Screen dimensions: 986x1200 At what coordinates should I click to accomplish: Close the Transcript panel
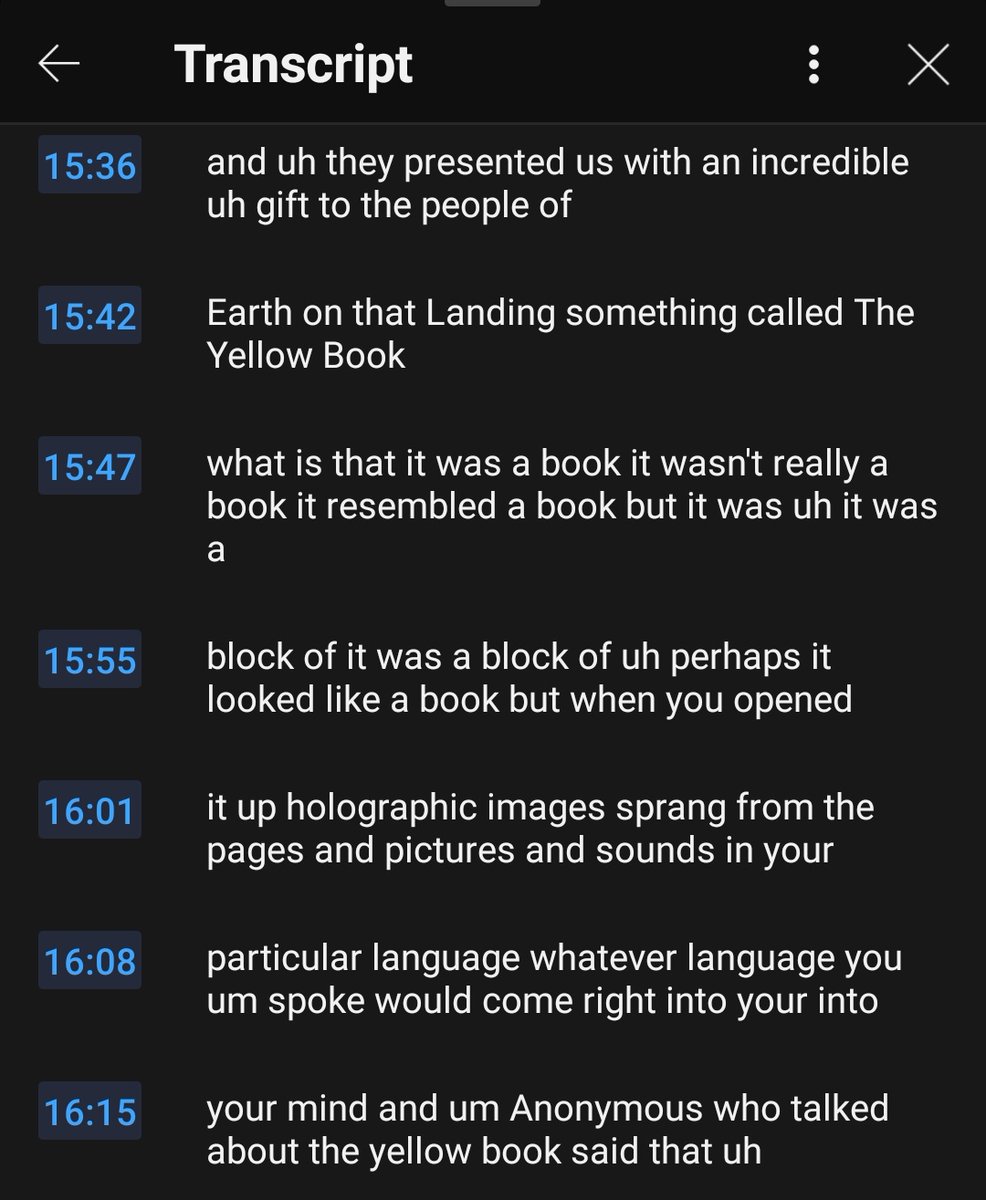click(927, 65)
